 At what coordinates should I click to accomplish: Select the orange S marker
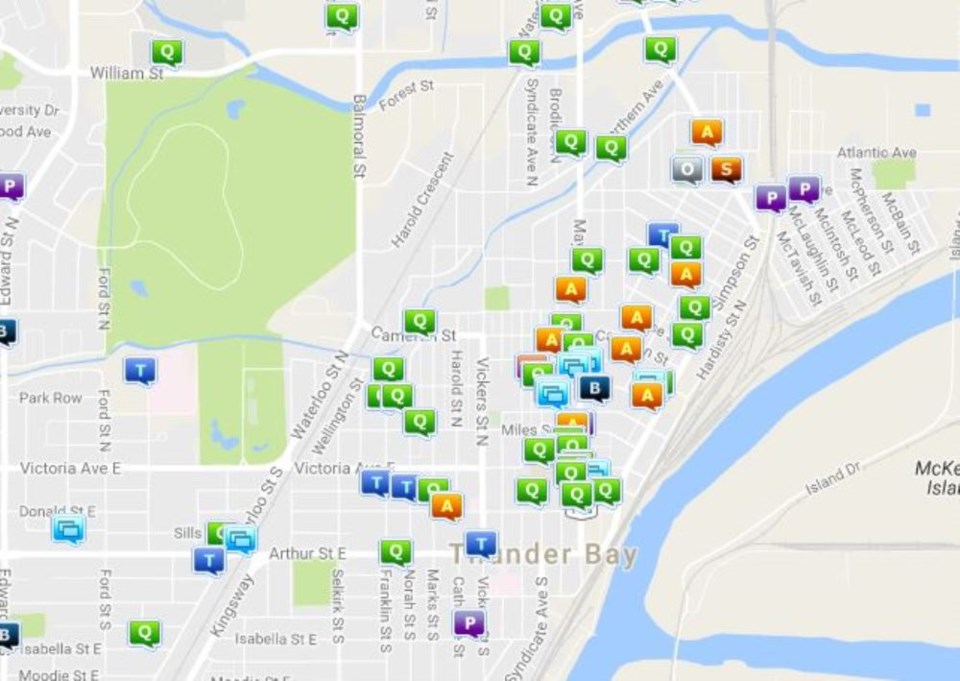[x=727, y=168]
